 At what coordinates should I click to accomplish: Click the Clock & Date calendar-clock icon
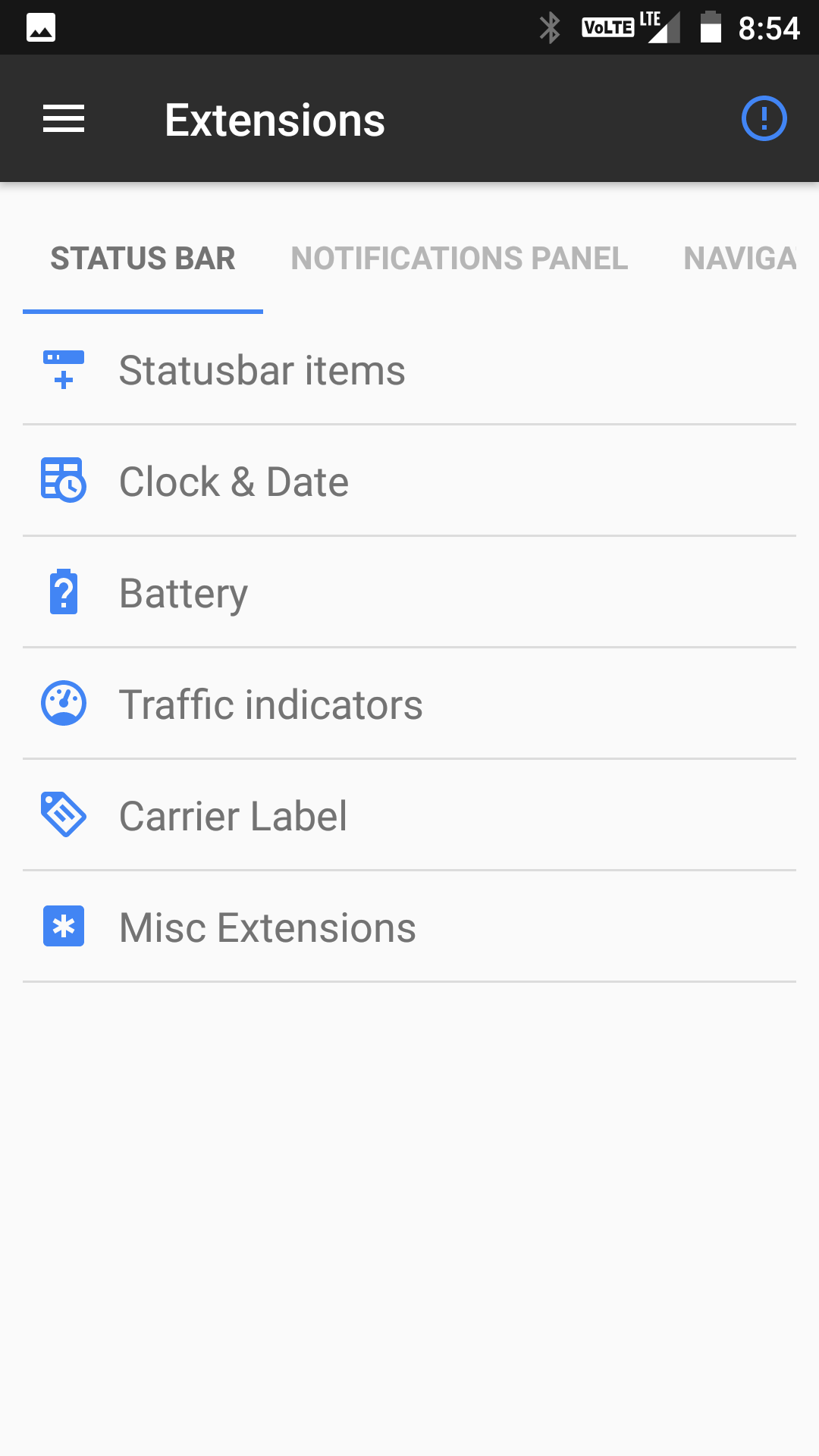[64, 481]
